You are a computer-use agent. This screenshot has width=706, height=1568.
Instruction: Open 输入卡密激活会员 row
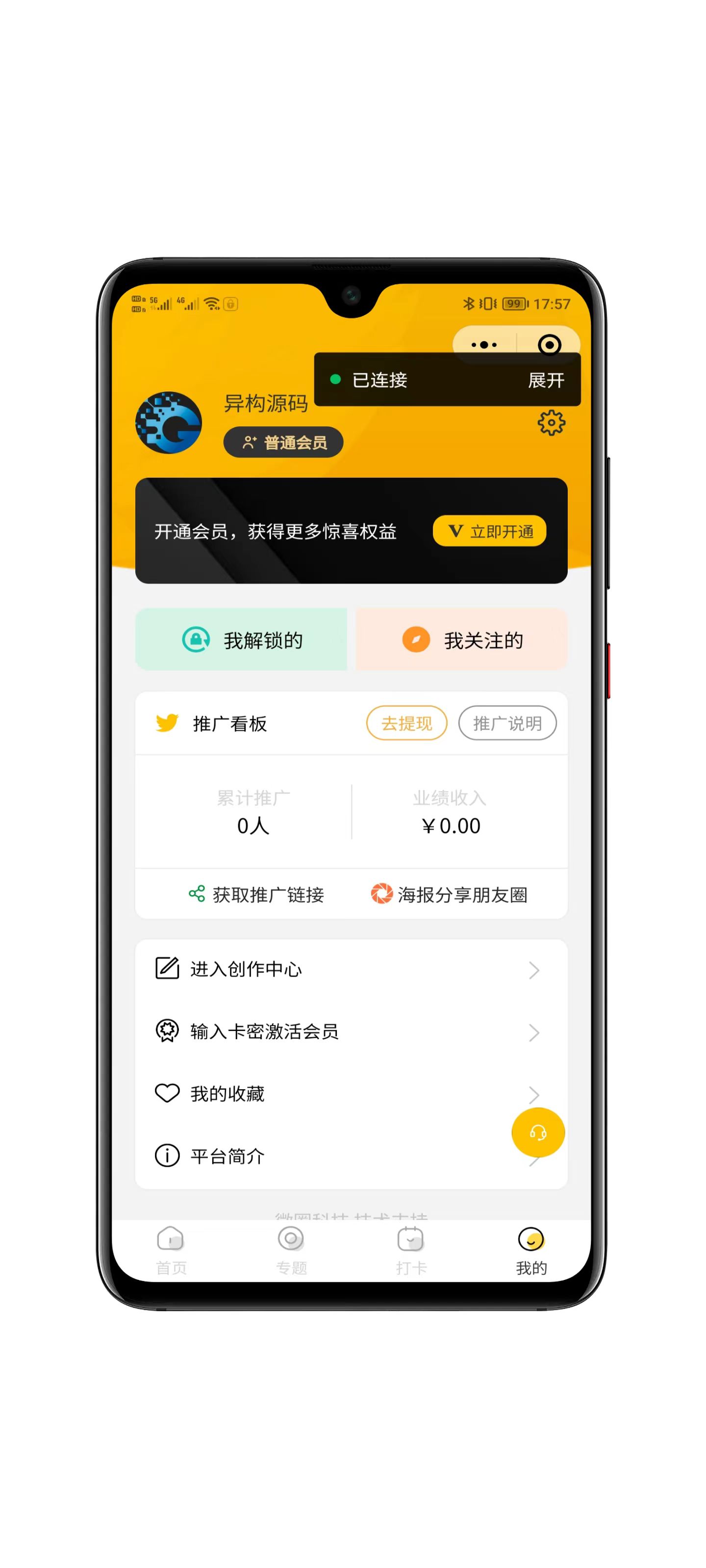[x=350, y=1032]
